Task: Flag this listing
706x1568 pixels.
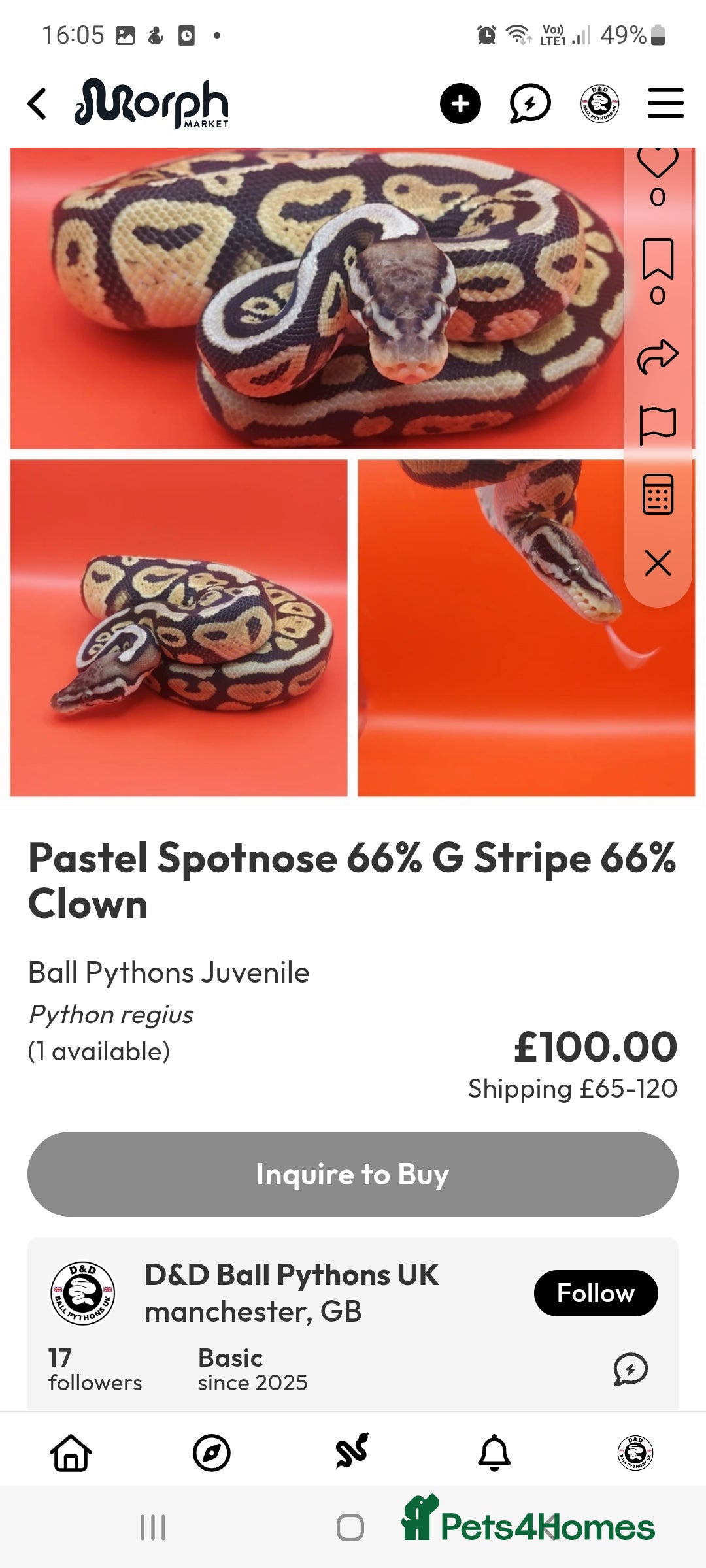Action: [x=658, y=425]
